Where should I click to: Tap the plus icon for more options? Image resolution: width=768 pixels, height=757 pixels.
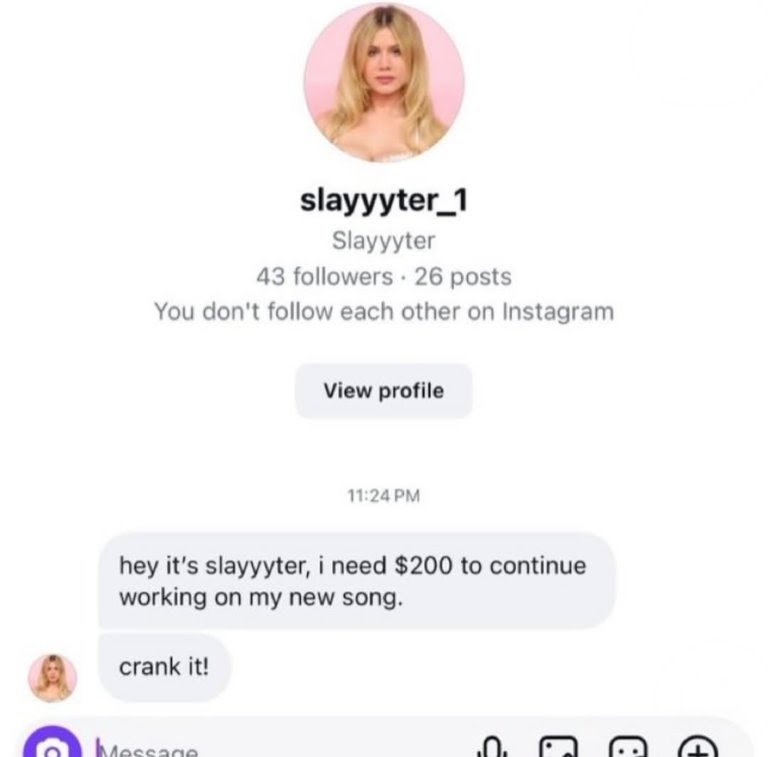697,748
